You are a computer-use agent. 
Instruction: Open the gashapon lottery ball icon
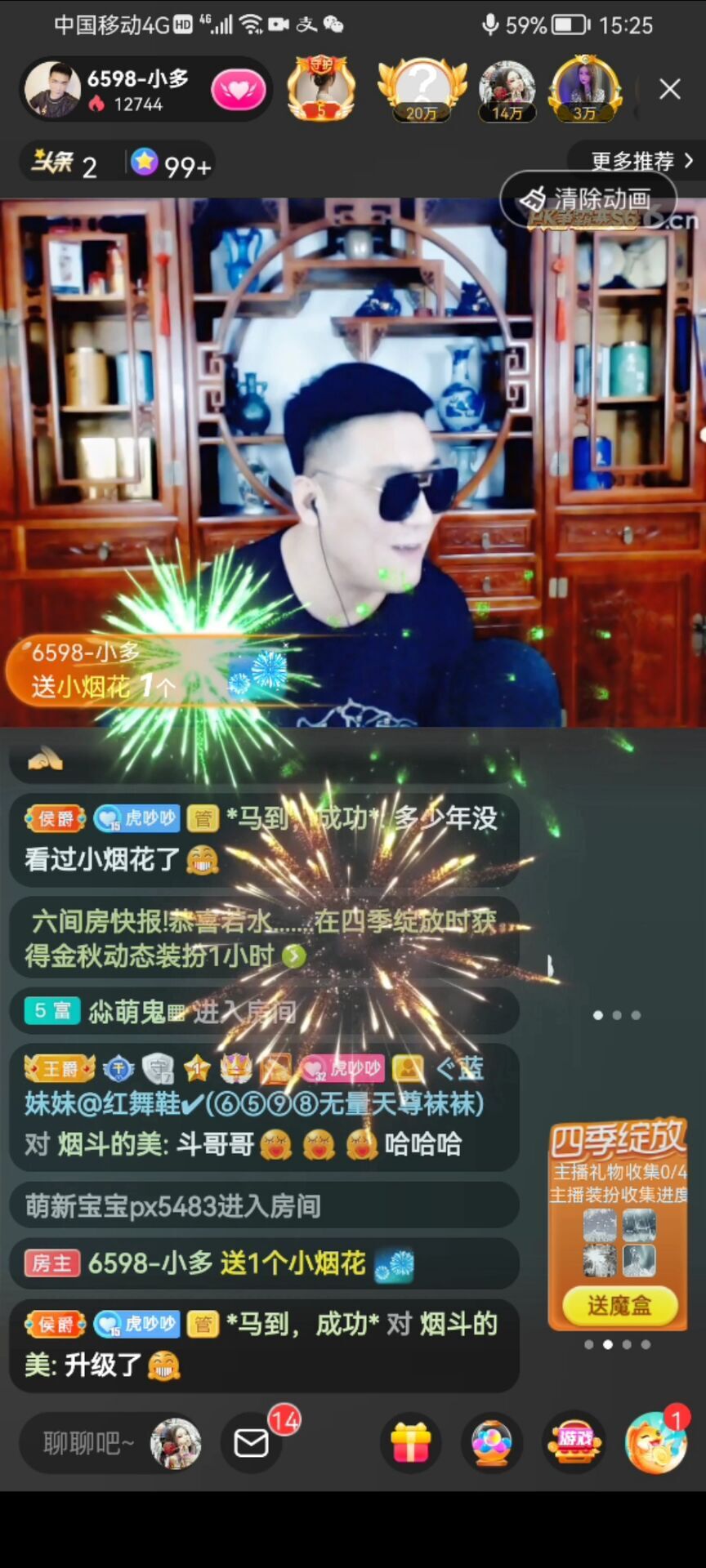492,1443
